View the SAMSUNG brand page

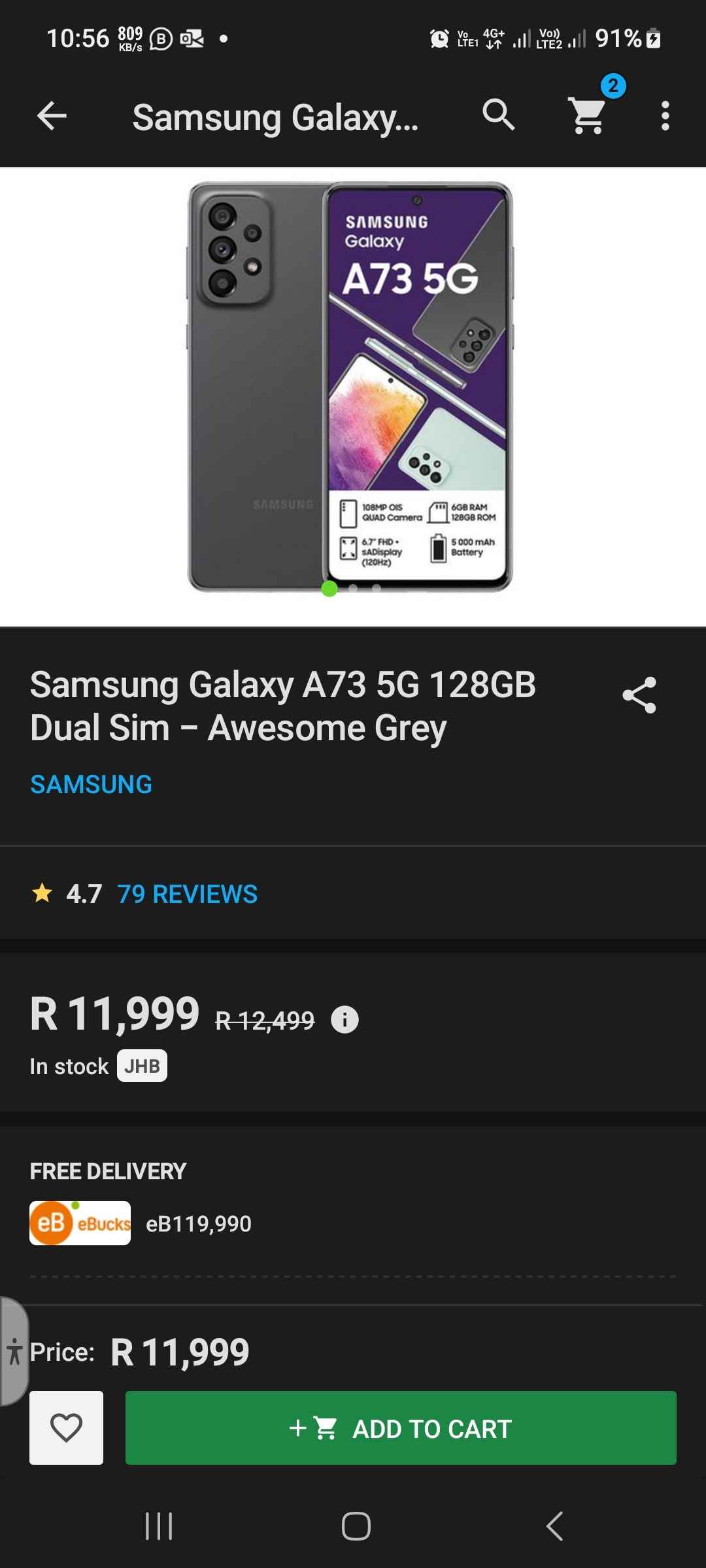pyautogui.click(x=90, y=785)
